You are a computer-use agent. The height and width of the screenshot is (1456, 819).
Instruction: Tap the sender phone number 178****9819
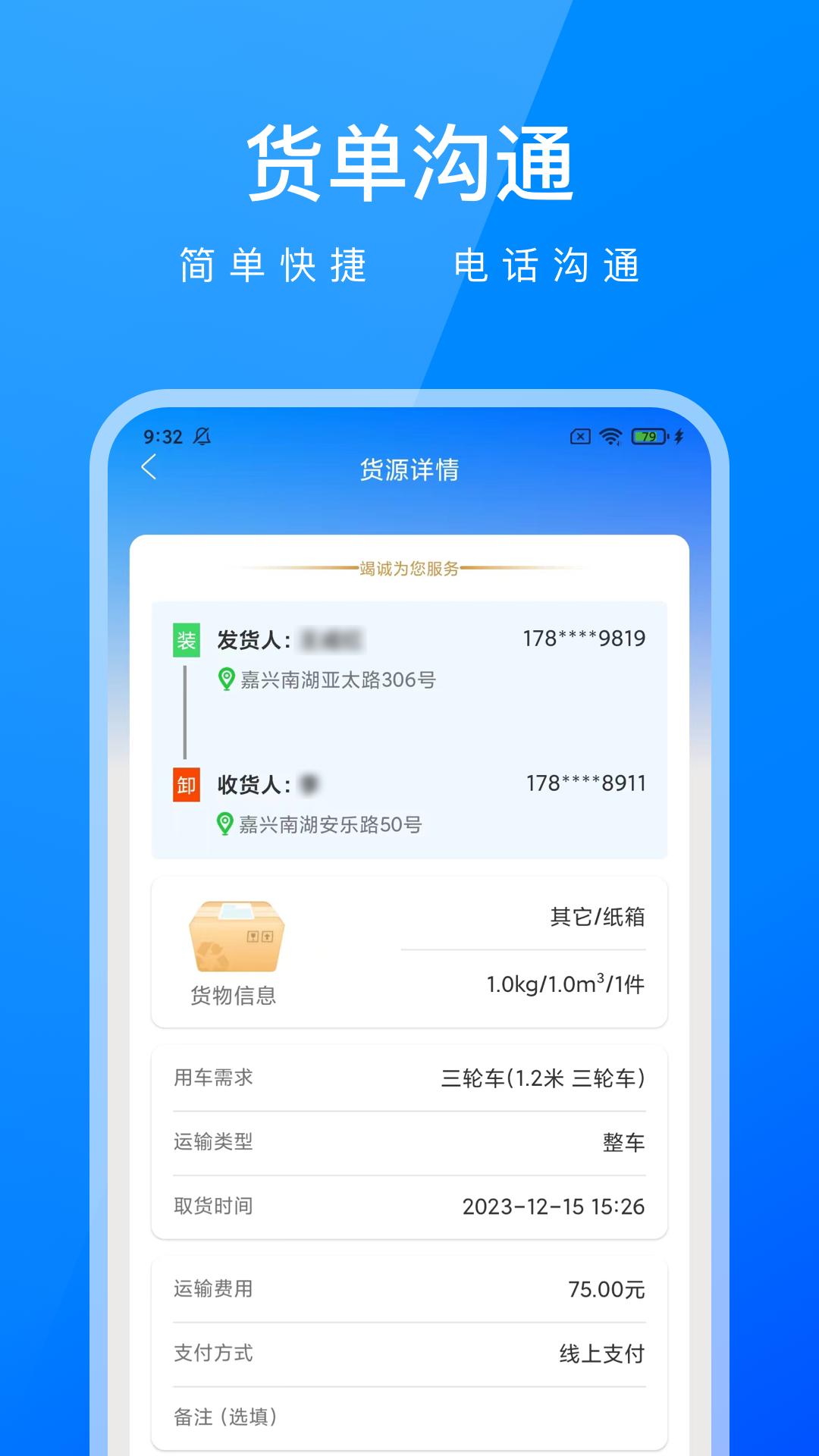[x=584, y=637]
